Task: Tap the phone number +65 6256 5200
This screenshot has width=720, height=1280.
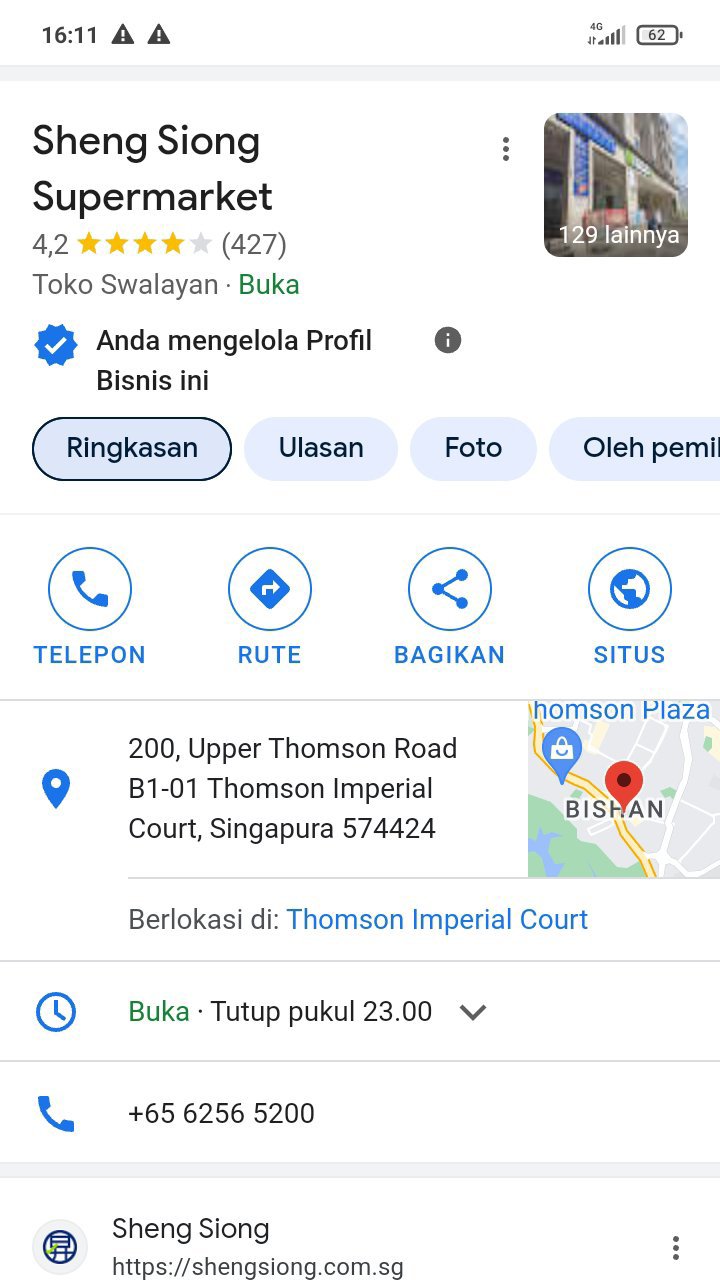Action: click(221, 1113)
